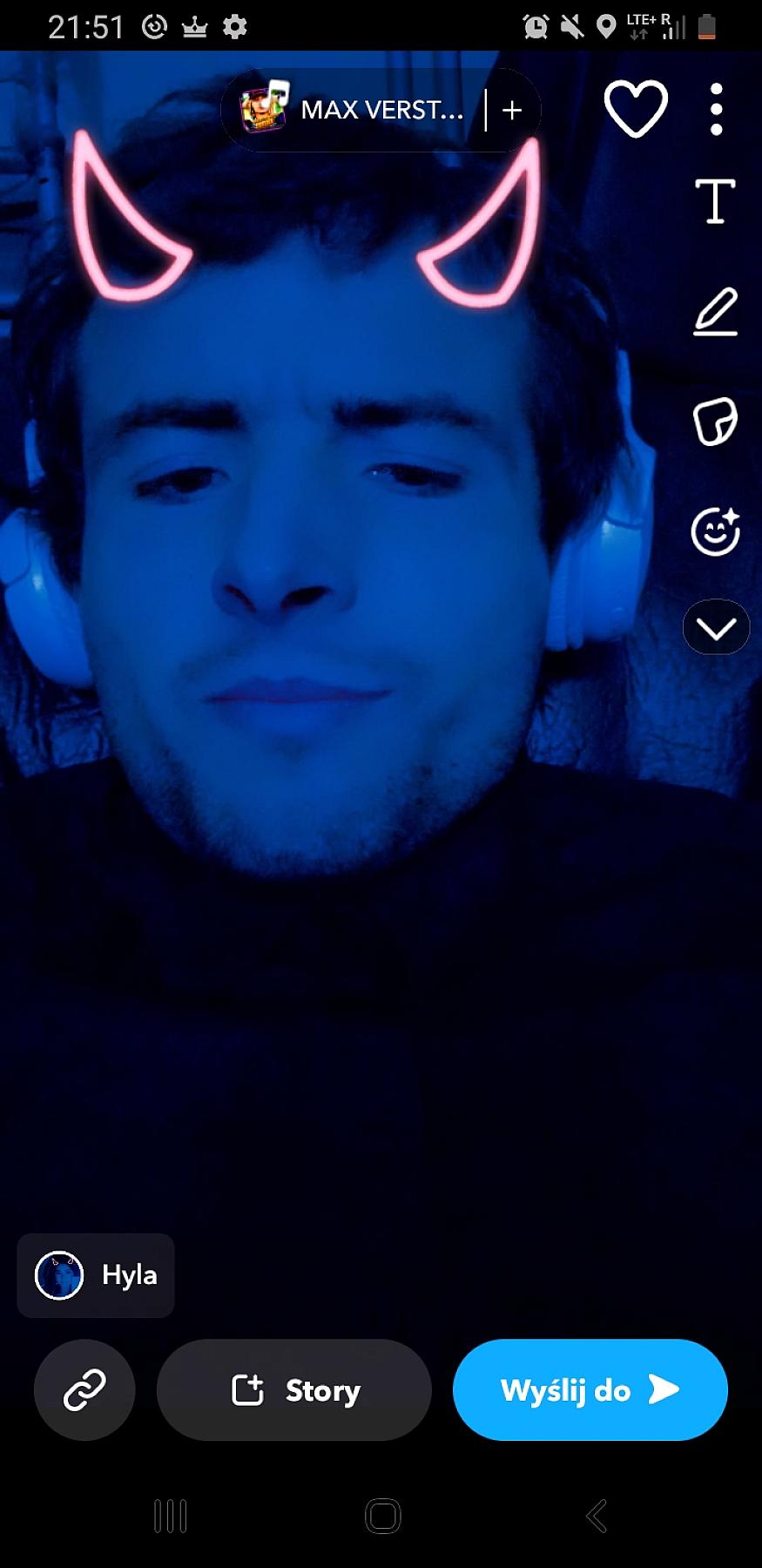Image resolution: width=762 pixels, height=1568 pixels.
Task: Tap the Wyślij do send button
Action: (590, 1389)
